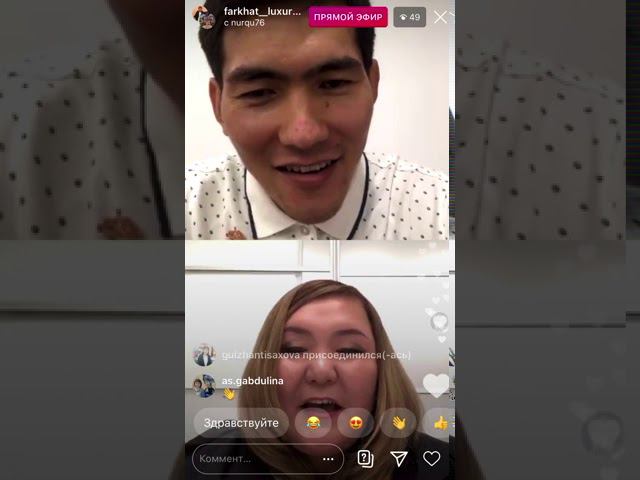Image resolution: width=640 pixels, height=480 pixels.
Task: Send the laughing emoji reaction
Action: point(312,423)
